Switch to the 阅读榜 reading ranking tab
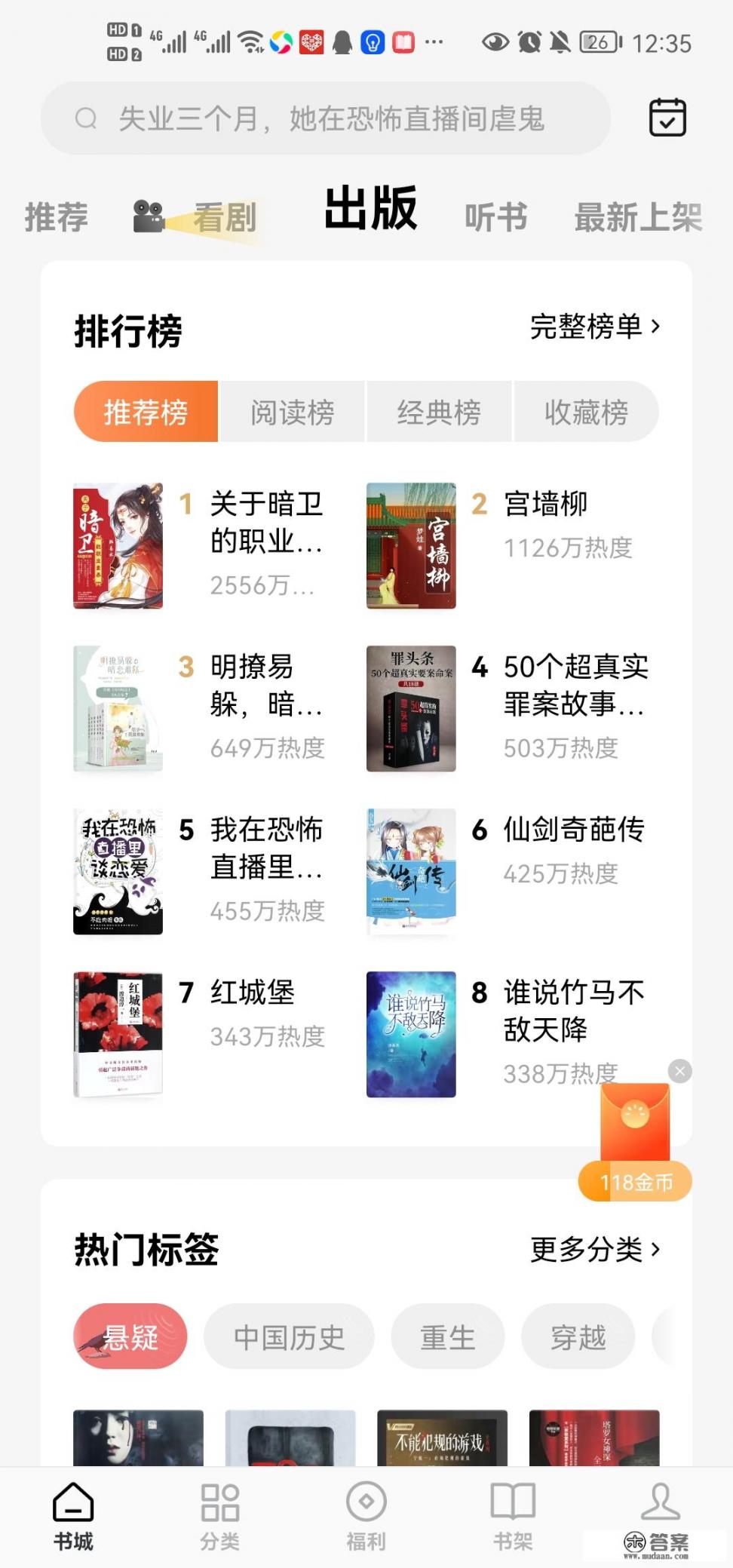 [x=292, y=412]
